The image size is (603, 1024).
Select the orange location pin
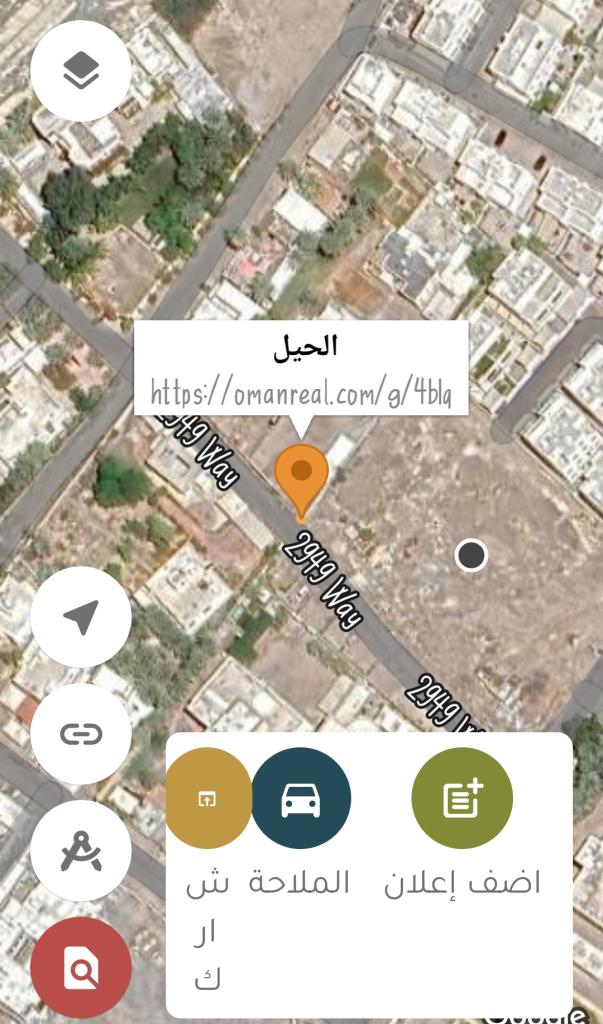click(301, 477)
